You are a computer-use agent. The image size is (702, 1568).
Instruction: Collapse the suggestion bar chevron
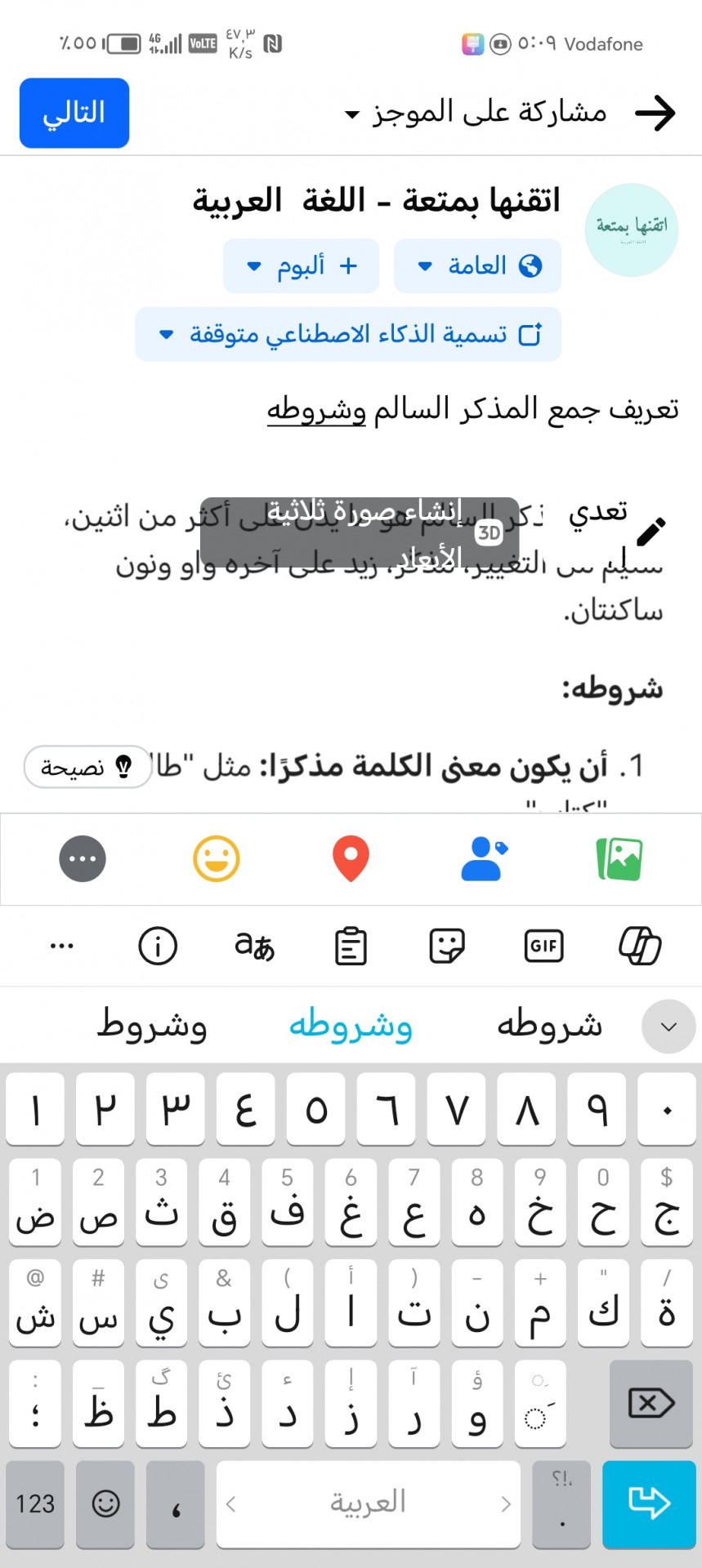coord(668,1027)
